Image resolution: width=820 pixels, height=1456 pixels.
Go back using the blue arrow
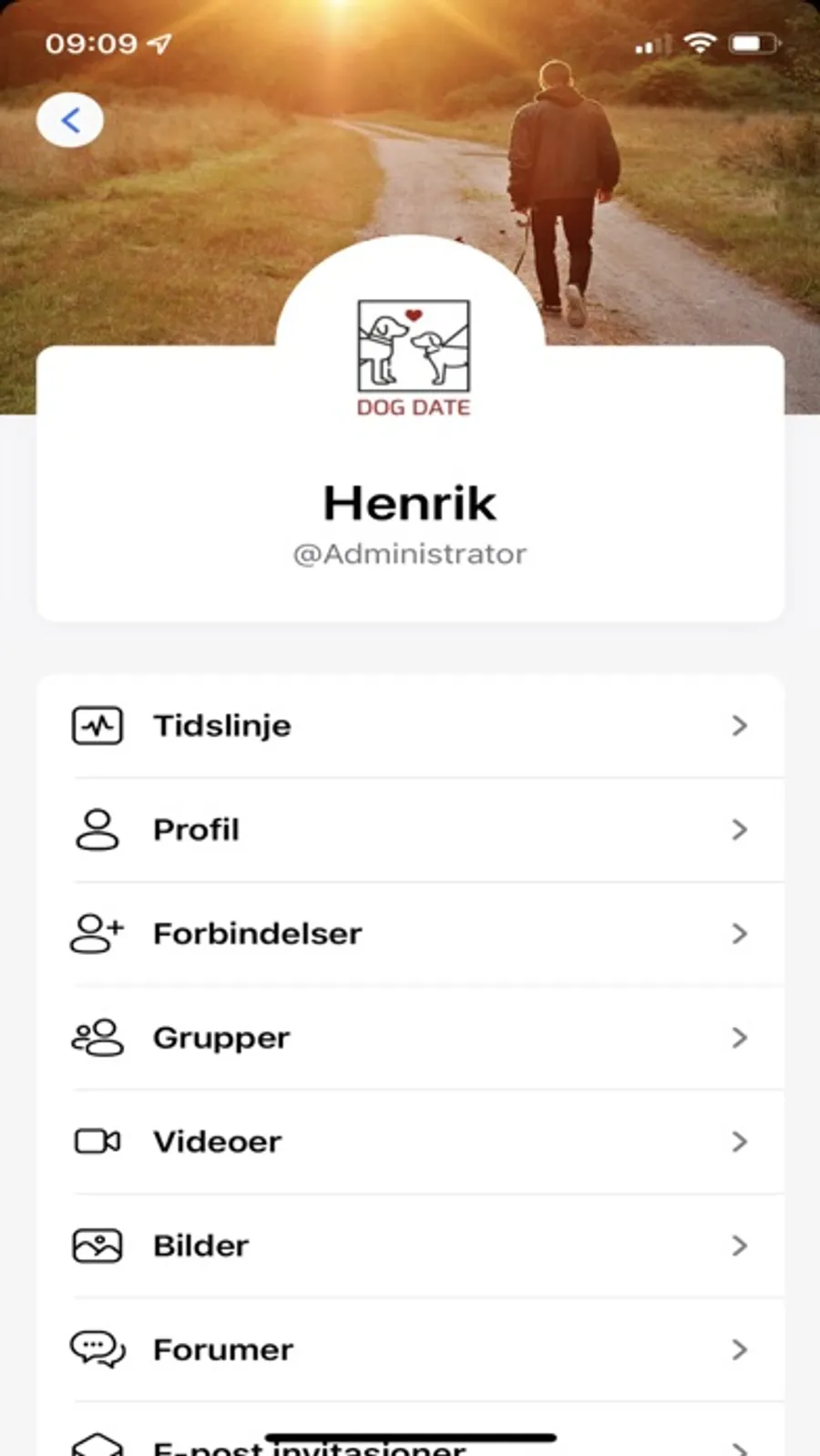(70, 120)
